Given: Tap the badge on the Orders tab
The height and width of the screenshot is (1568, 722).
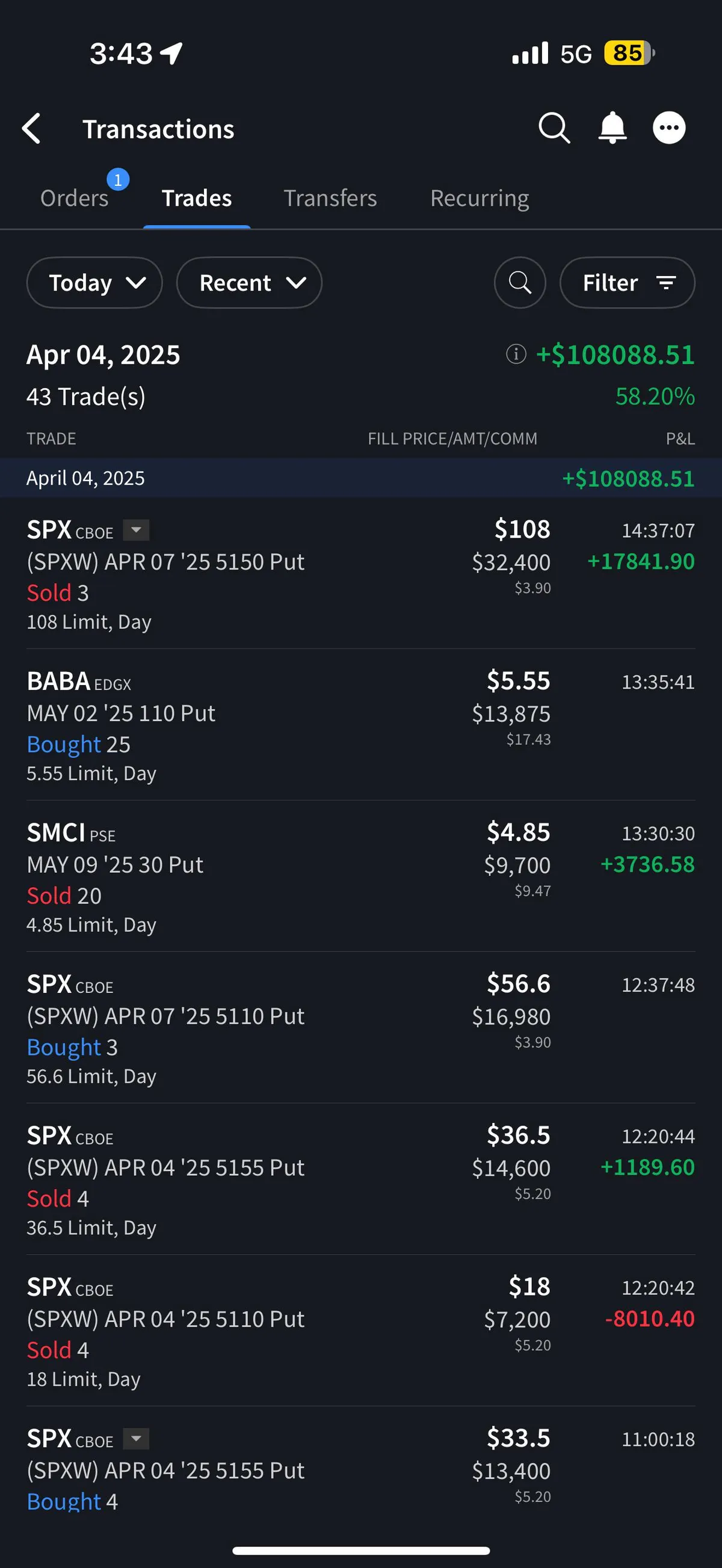Looking at the screenshot, I should [x=117, y=180].
